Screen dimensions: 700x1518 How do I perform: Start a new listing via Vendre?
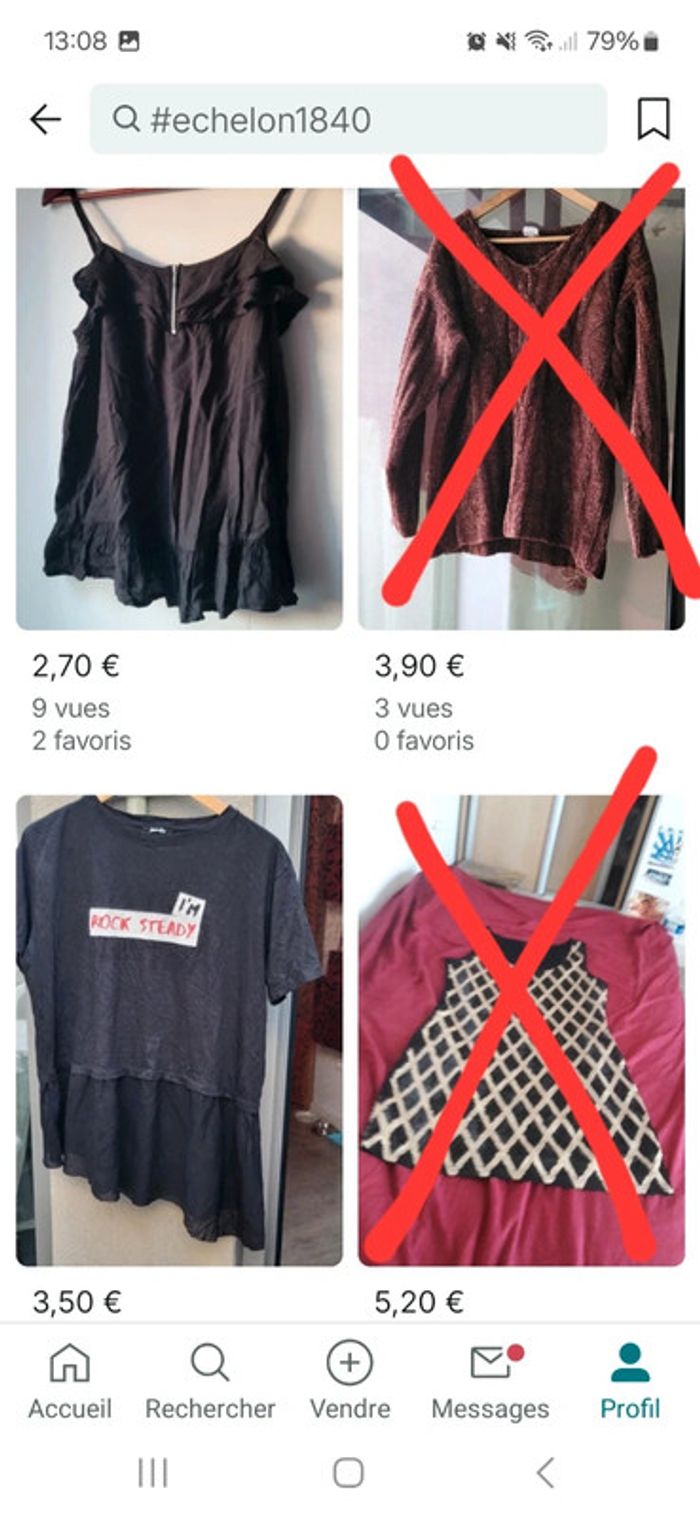pyautogui.click(x=350, y=1382)
